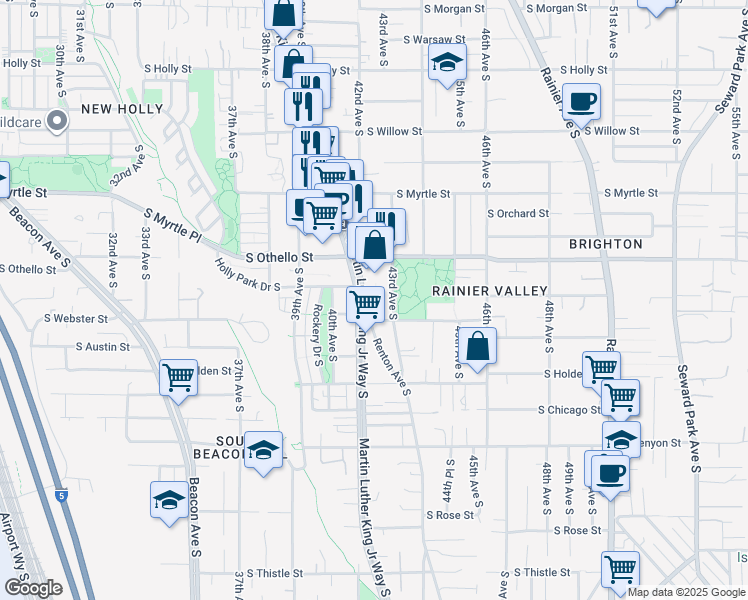
Task: Tap the shopping cart marker at Renton Ave S
Action: (366, 304)
